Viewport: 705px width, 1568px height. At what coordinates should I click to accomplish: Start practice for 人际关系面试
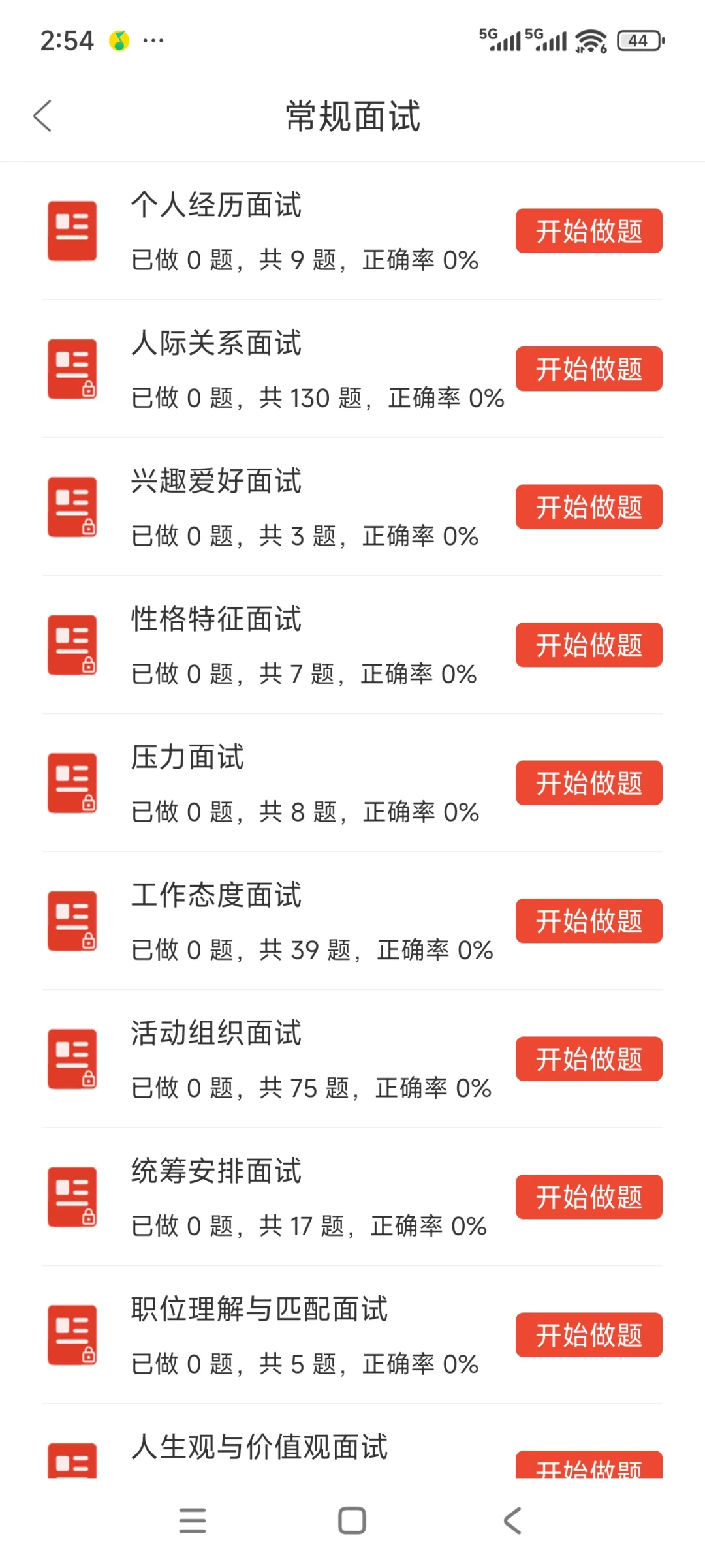pyautogui.click(x=589, y=369)
